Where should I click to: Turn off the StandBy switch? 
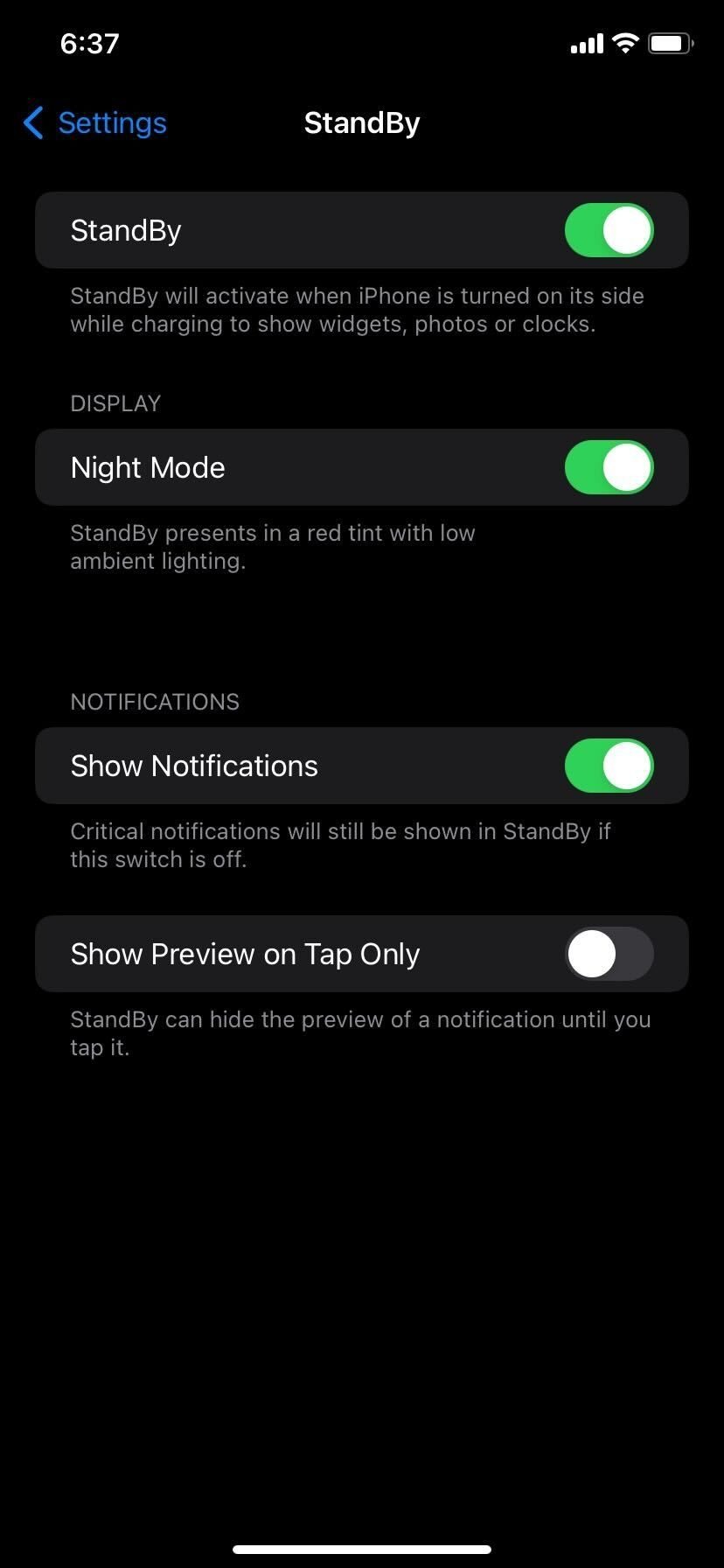pos(609,230)
